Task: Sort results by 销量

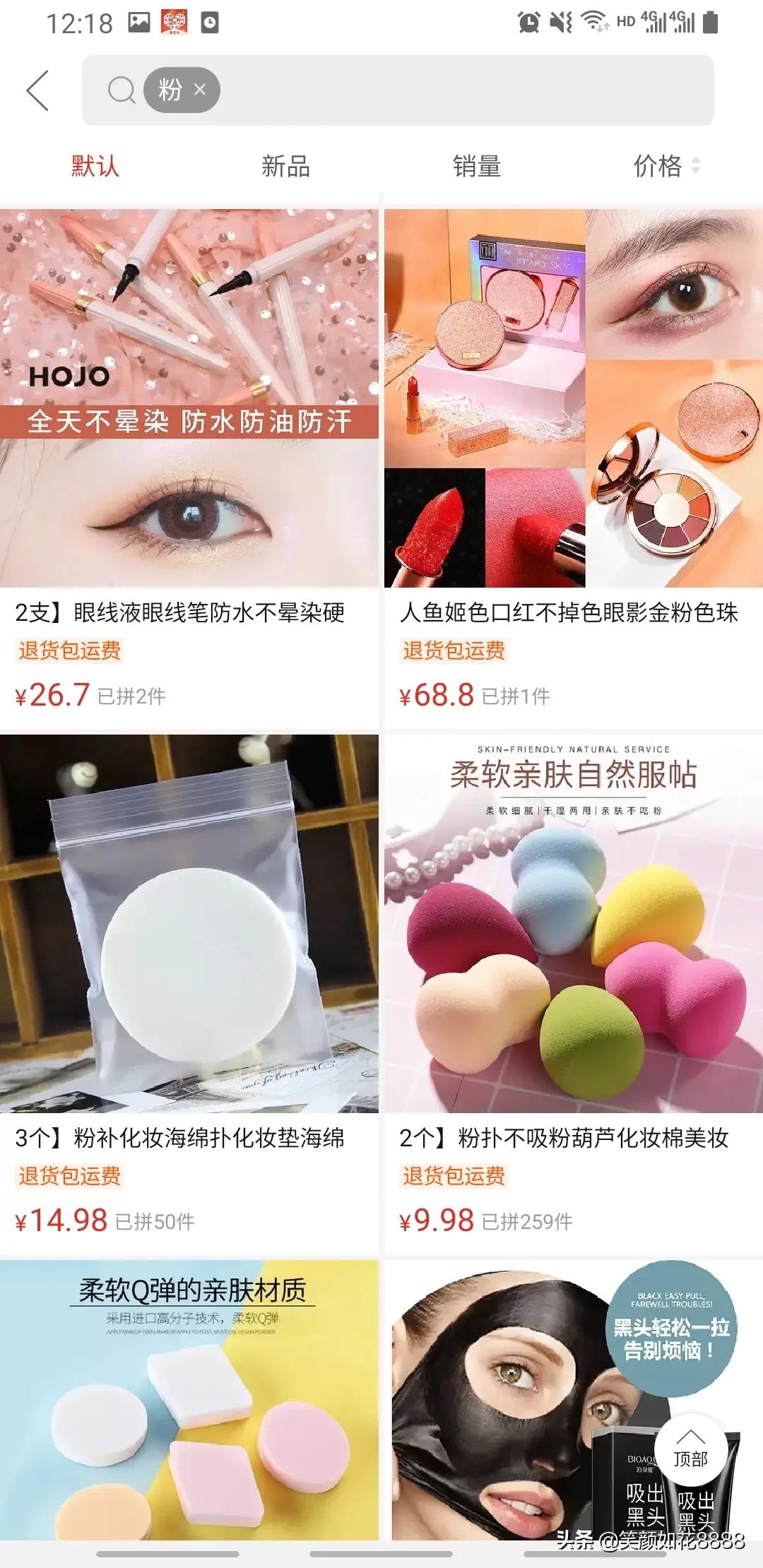Action: click(477, 167)
